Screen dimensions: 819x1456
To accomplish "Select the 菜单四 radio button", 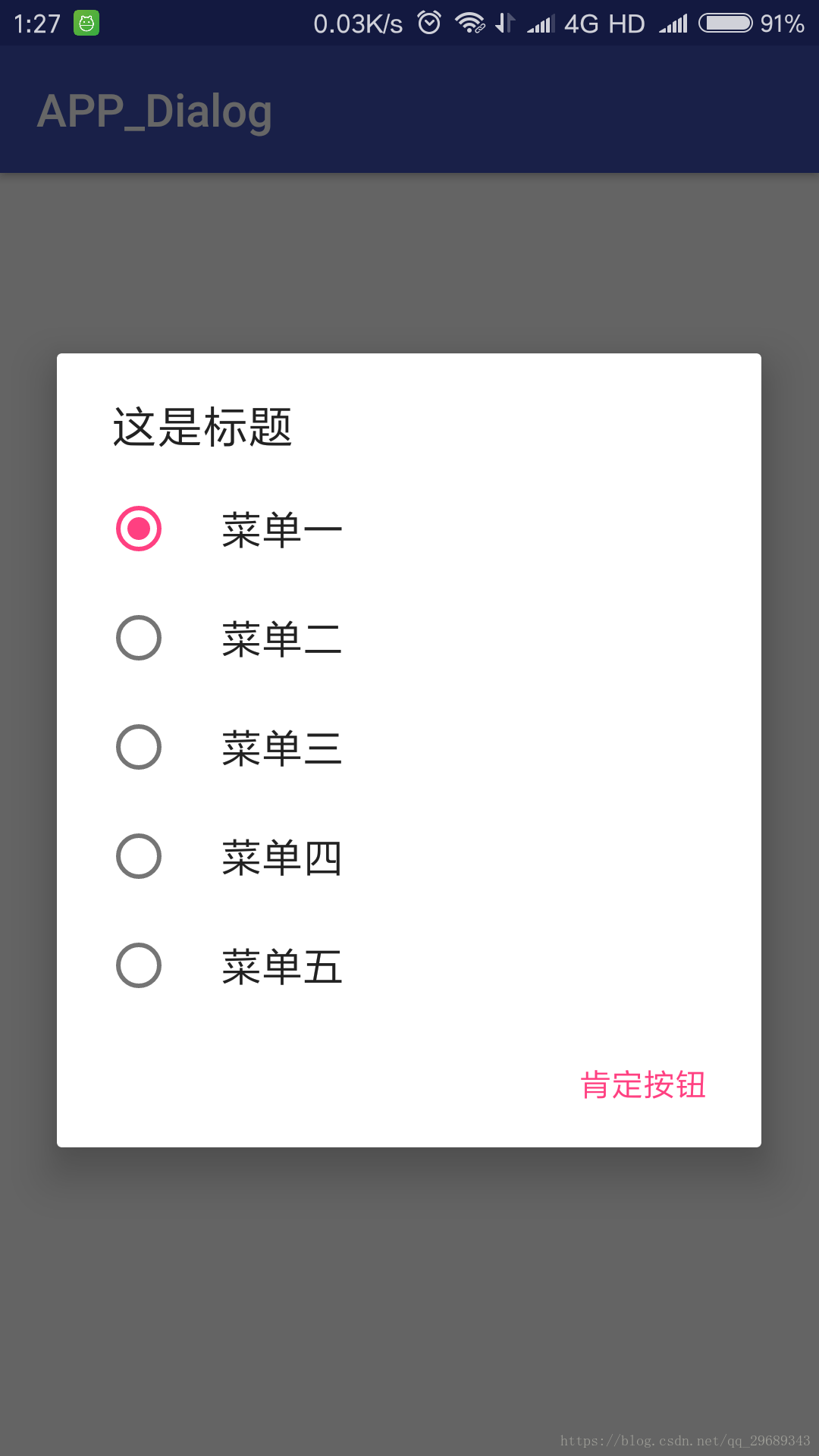I will [409, 856].
